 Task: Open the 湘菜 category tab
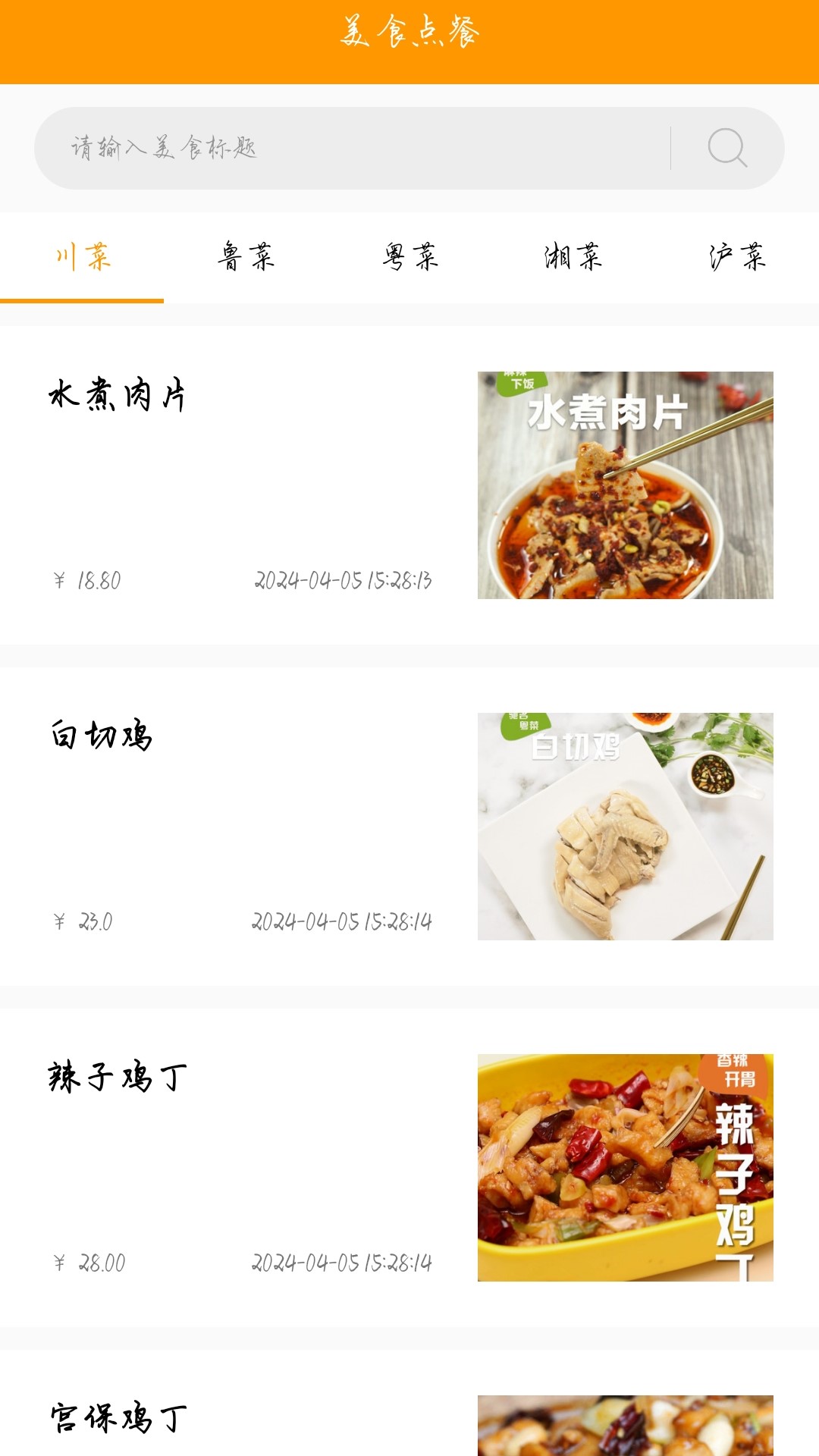573,258
